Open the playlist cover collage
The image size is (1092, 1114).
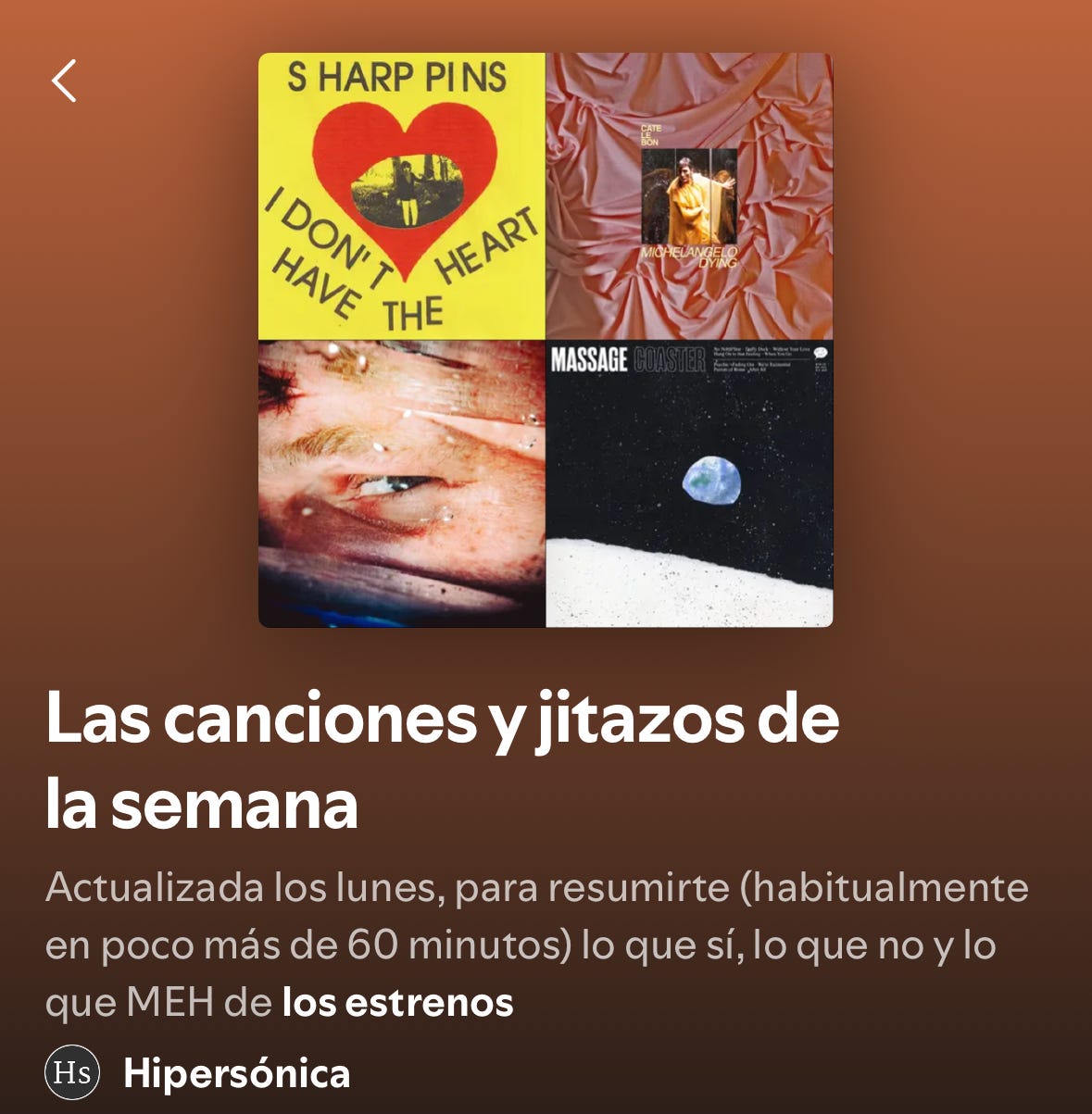[x=546, y=340]
